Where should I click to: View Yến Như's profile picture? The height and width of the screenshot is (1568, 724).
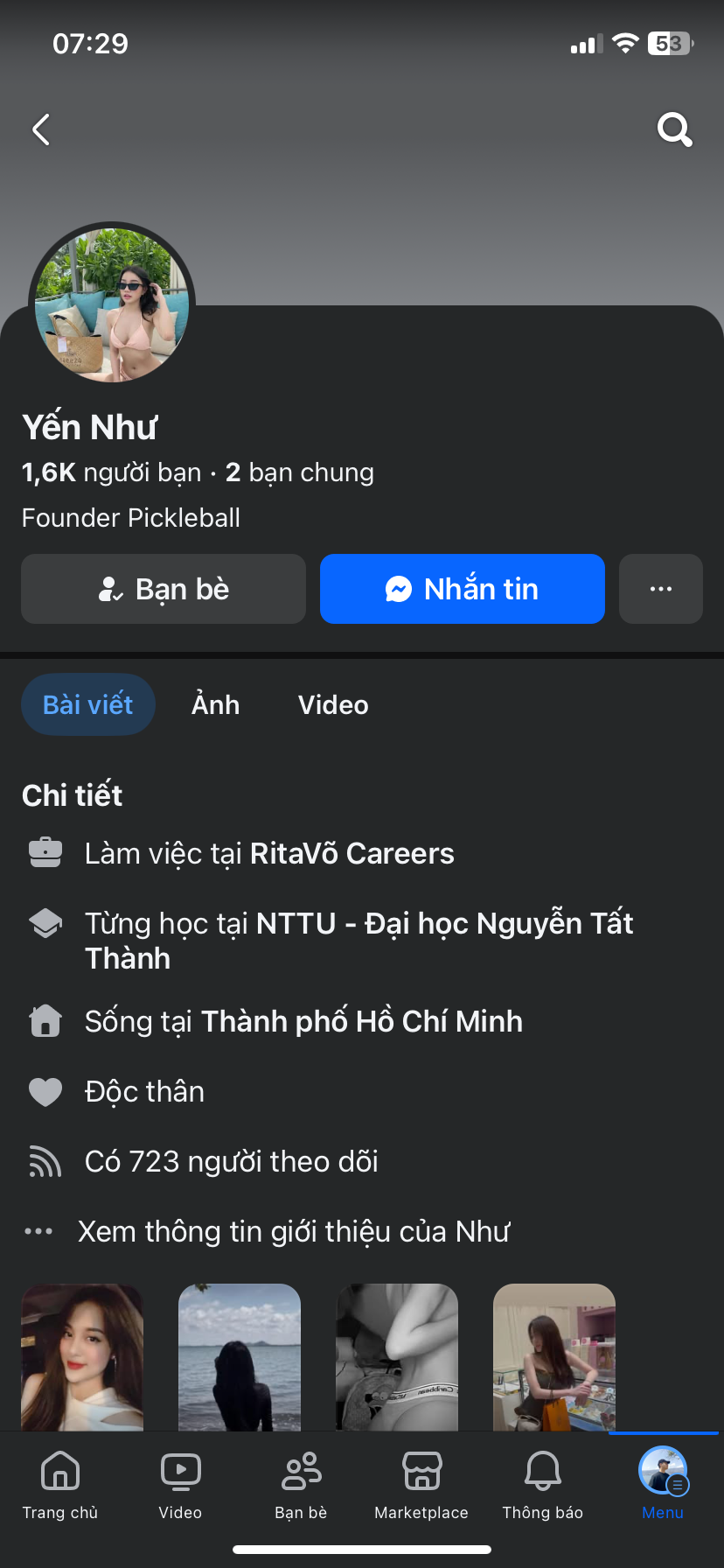[x=112, y=305]
